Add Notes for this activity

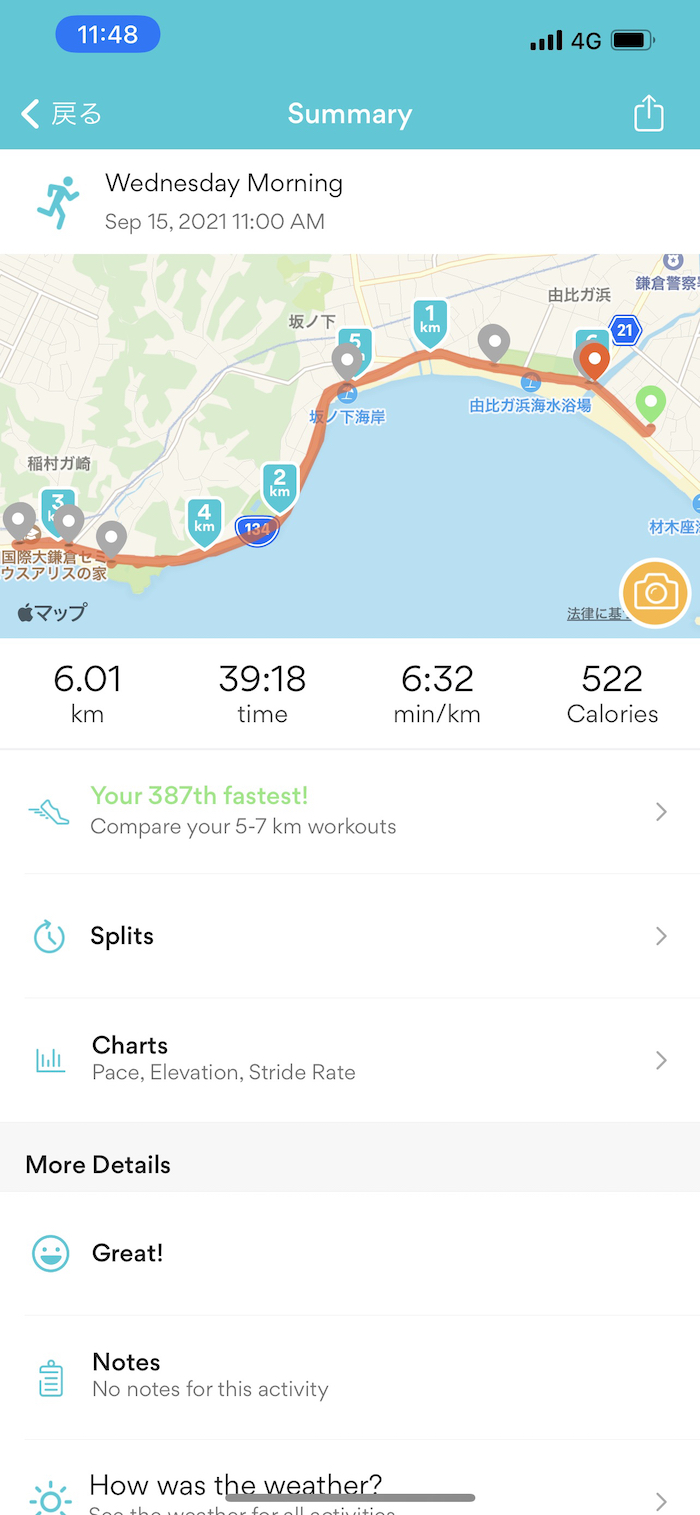coord(349,1376)
